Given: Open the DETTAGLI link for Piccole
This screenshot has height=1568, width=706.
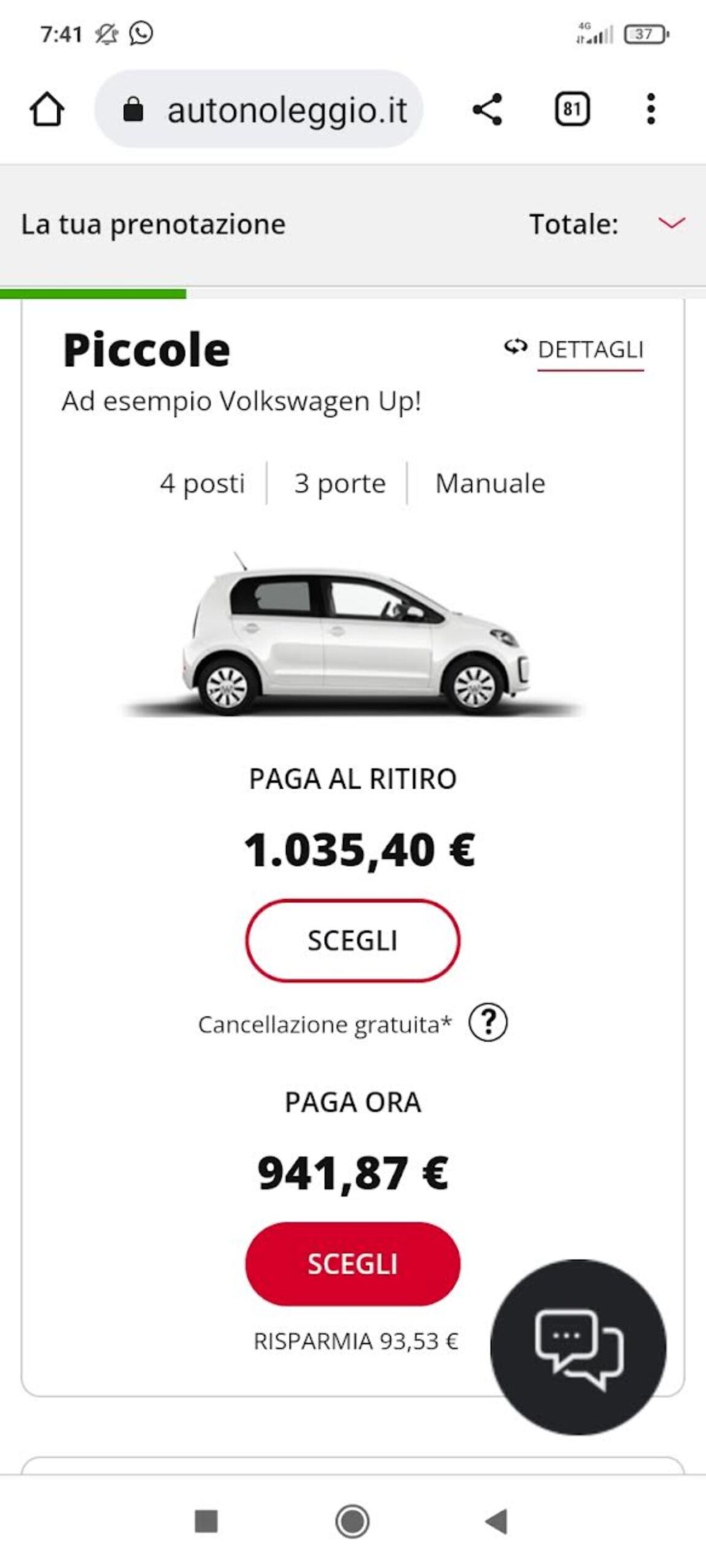Looking at the screenshot, I should (x=574, y=350).
